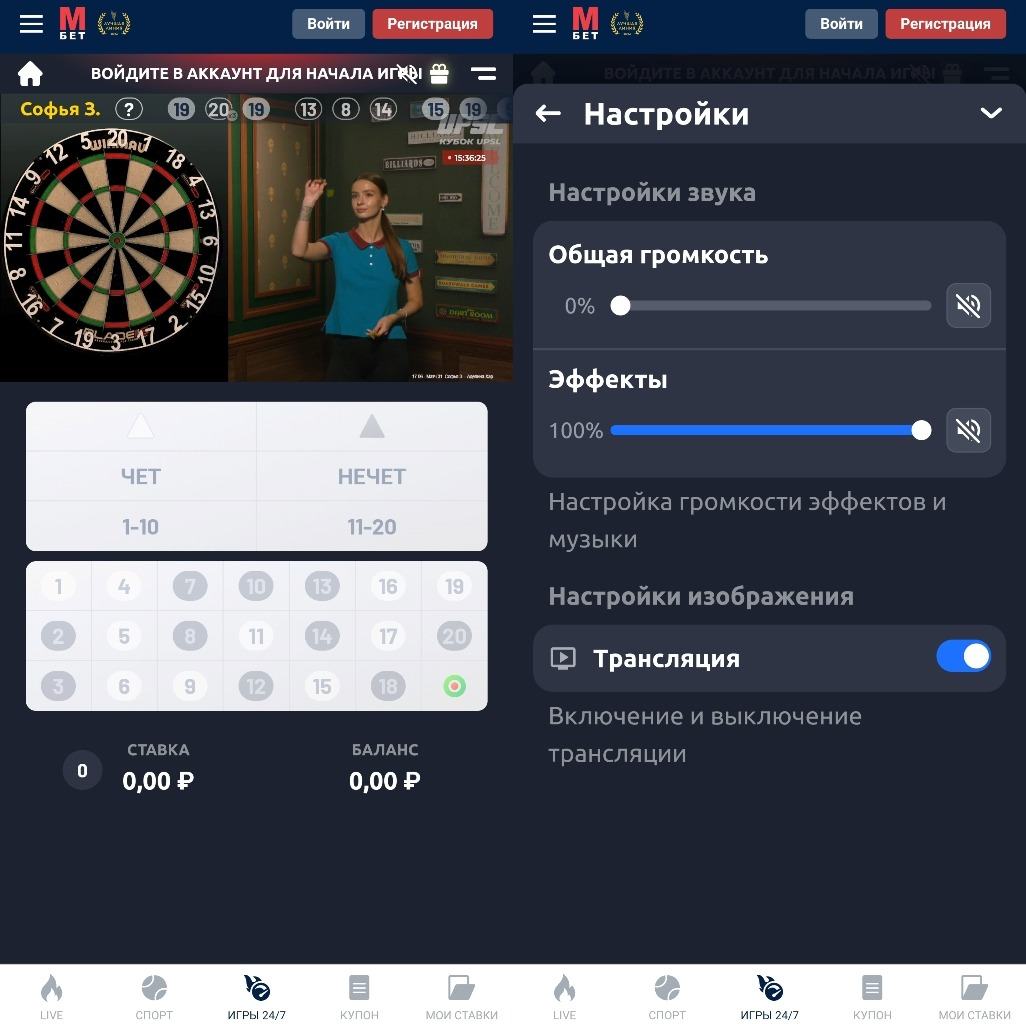The image size is (1026, 1024).
Task: Bet on the bullseye cell
Action: tap(454, 686)
